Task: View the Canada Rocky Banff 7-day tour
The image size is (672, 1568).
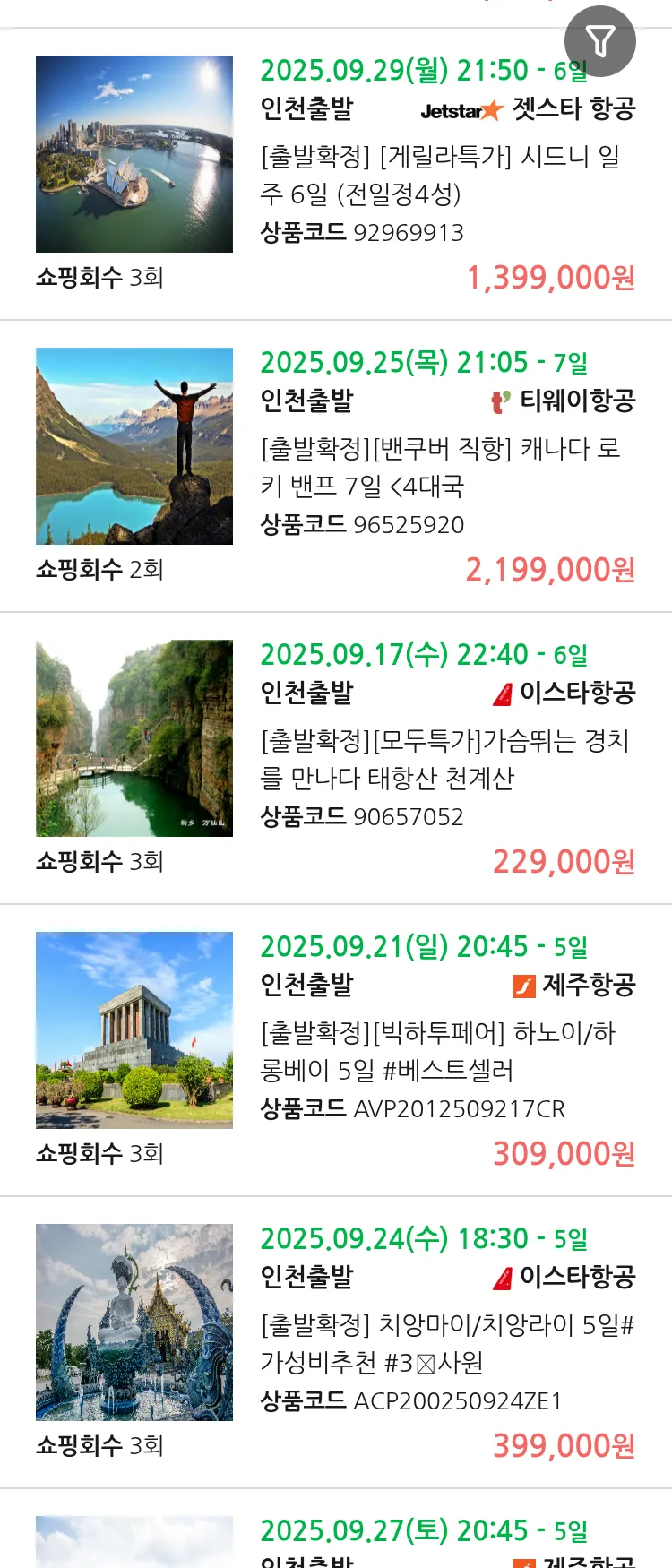Action: (x=439, y=467)
